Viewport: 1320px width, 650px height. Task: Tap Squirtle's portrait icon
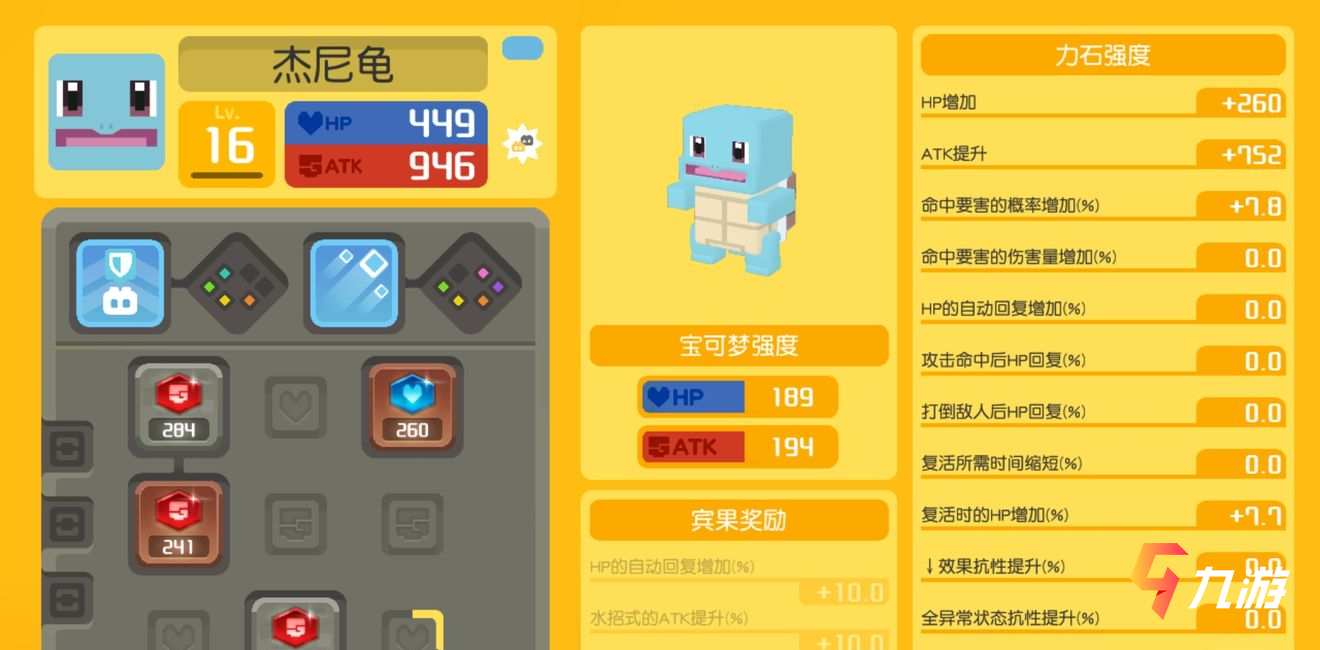tap(106, 111)
